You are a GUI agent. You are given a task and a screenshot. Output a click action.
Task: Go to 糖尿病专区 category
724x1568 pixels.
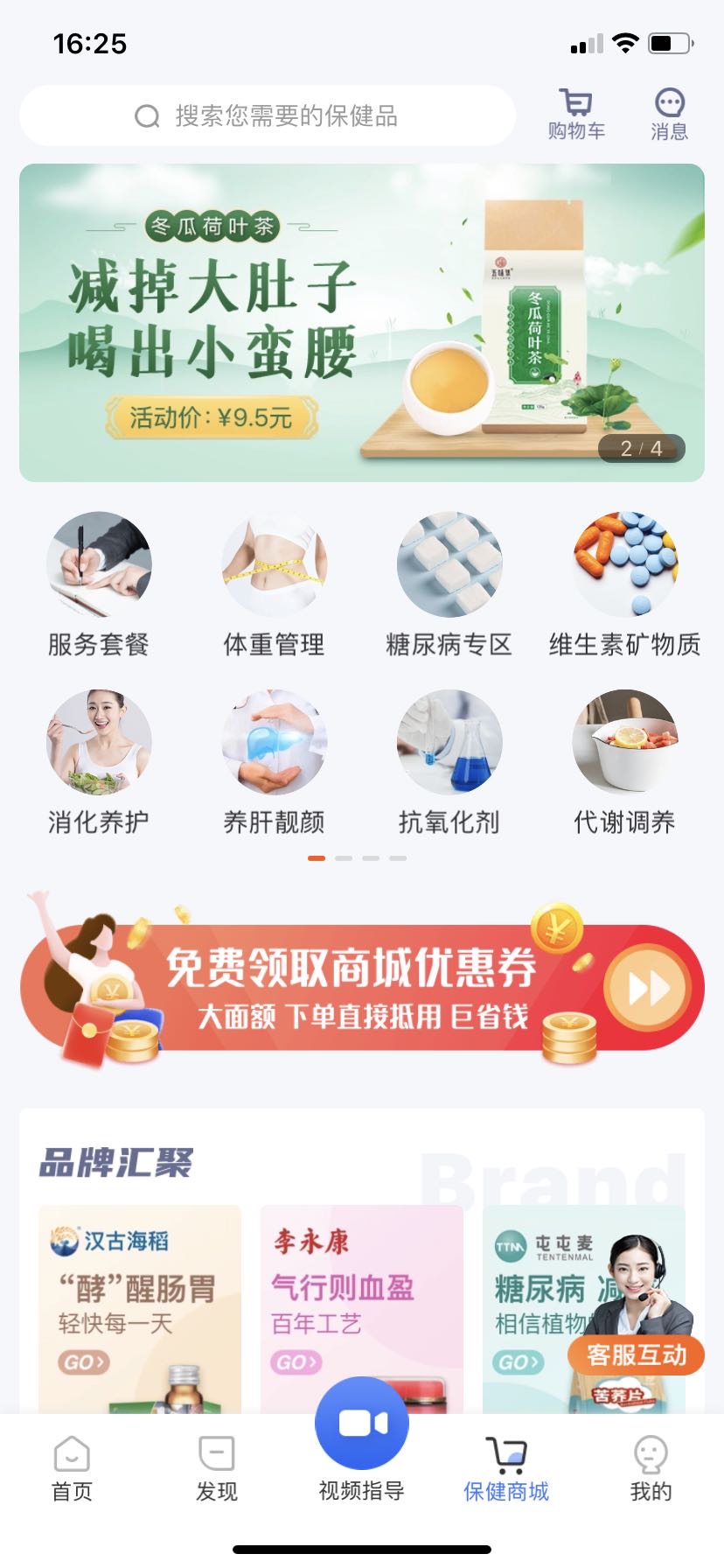tap(449, 585)
